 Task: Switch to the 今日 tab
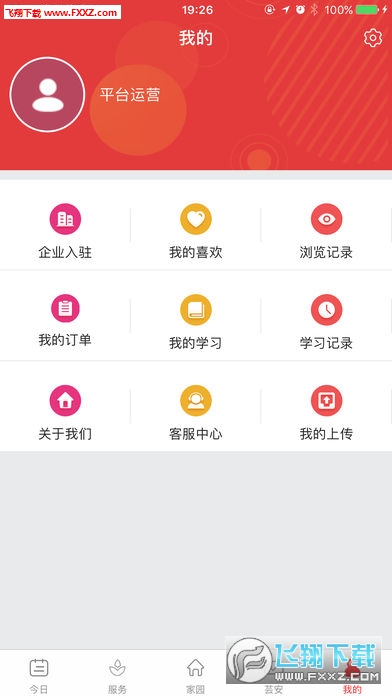(x=39, y=676)
